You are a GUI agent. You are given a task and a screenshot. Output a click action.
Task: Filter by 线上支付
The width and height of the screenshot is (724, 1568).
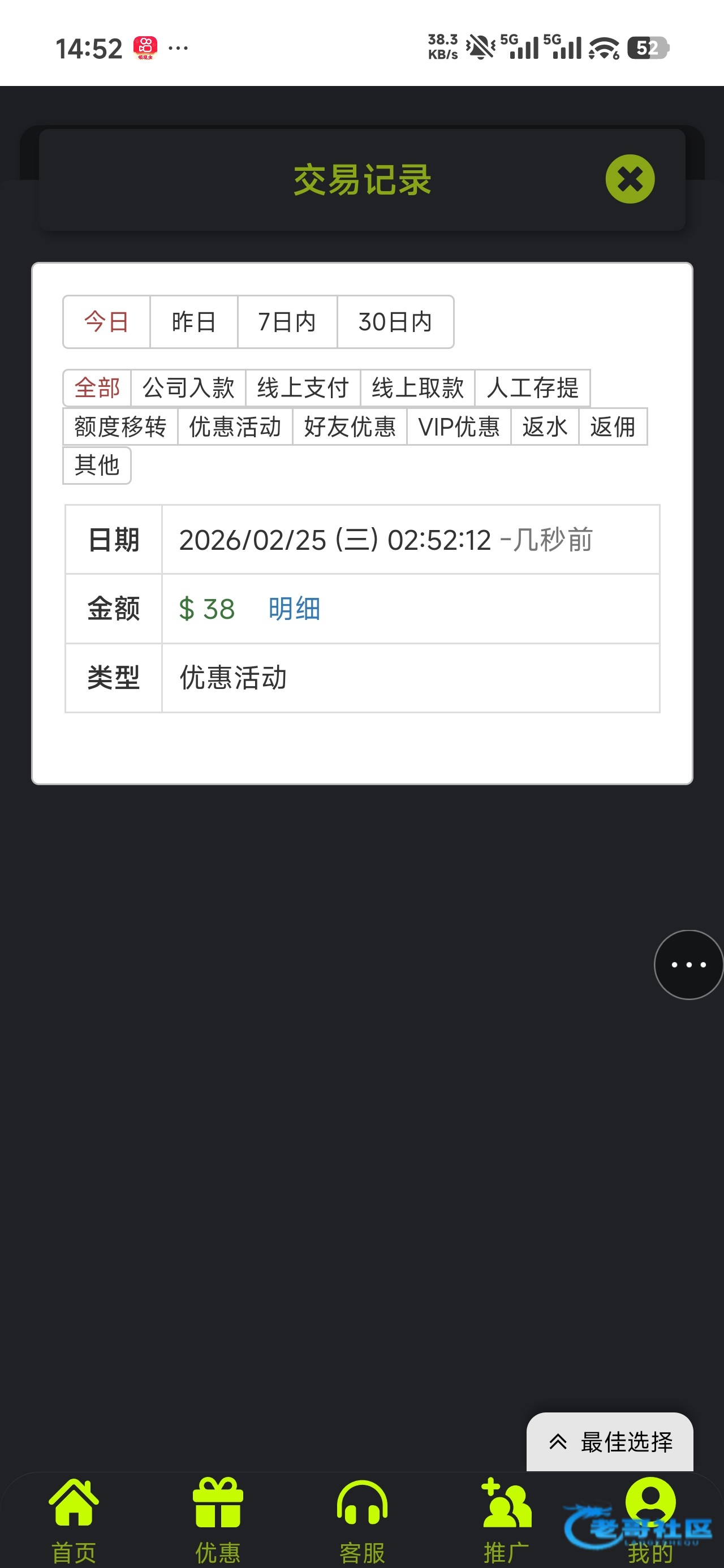(x=303, y=387)
